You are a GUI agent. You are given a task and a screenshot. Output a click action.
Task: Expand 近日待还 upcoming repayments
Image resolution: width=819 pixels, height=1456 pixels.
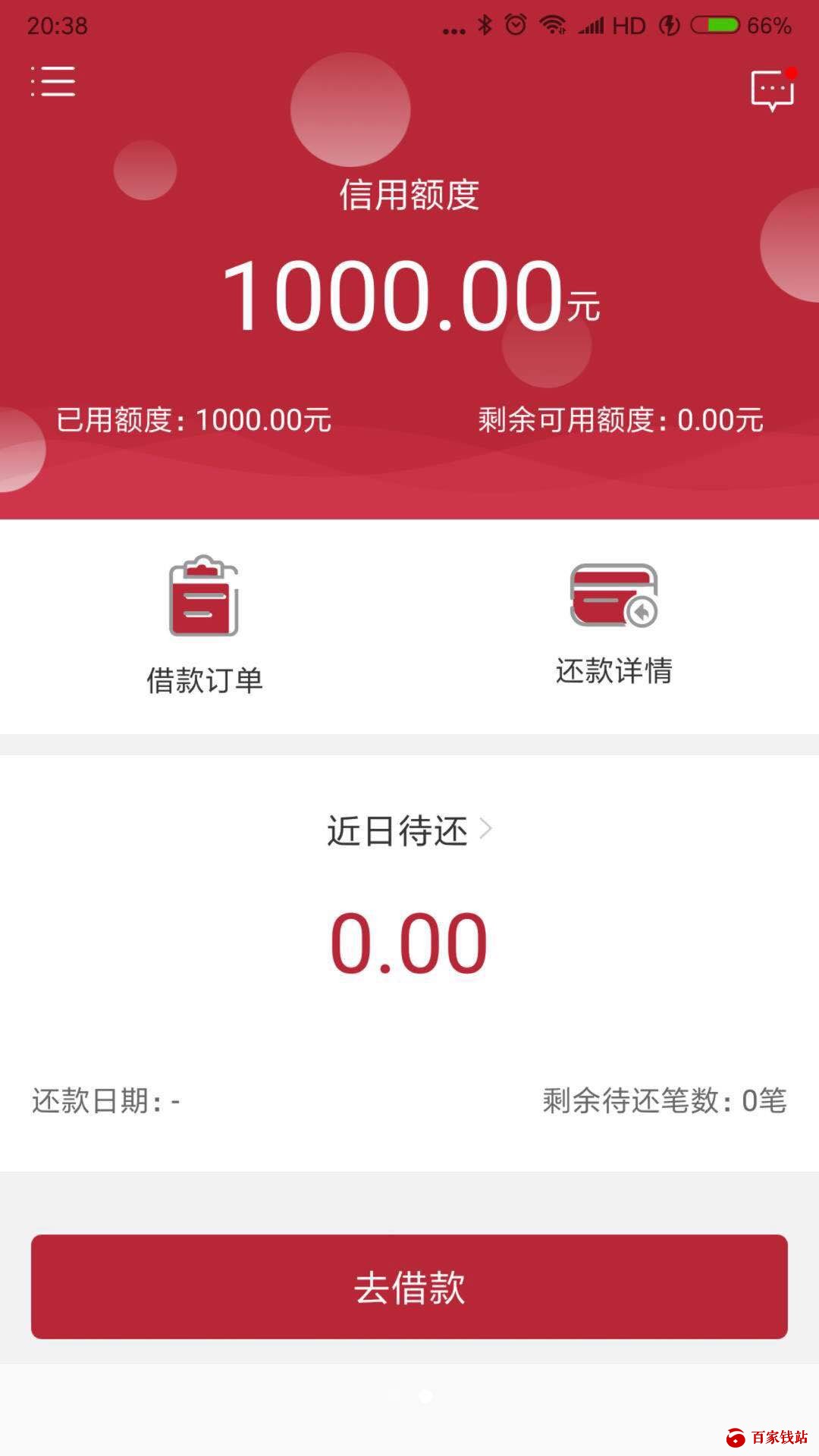point(409,830)
